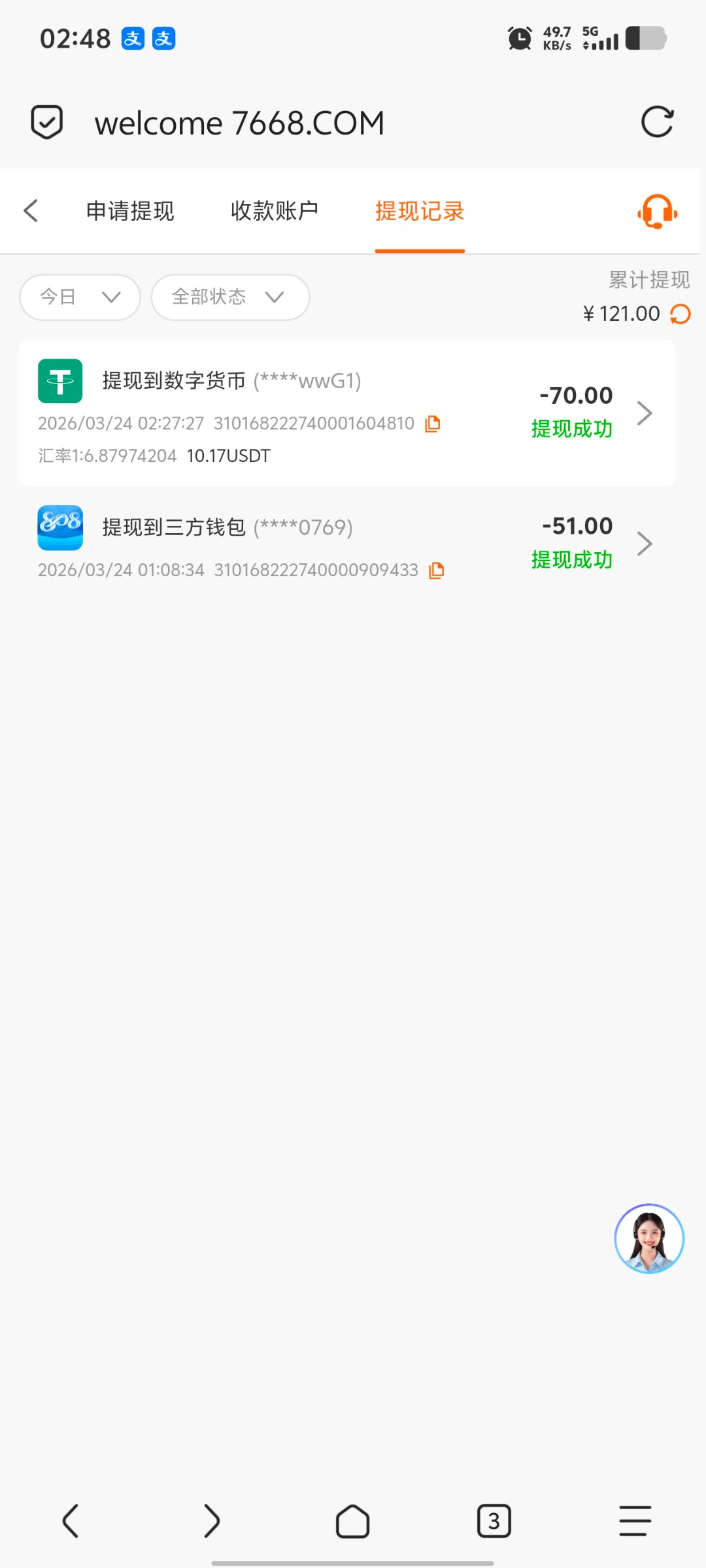This screenshot has width=706, height=1568.
Task: Refresh the 累计提现 total amount
Action: 681,314
